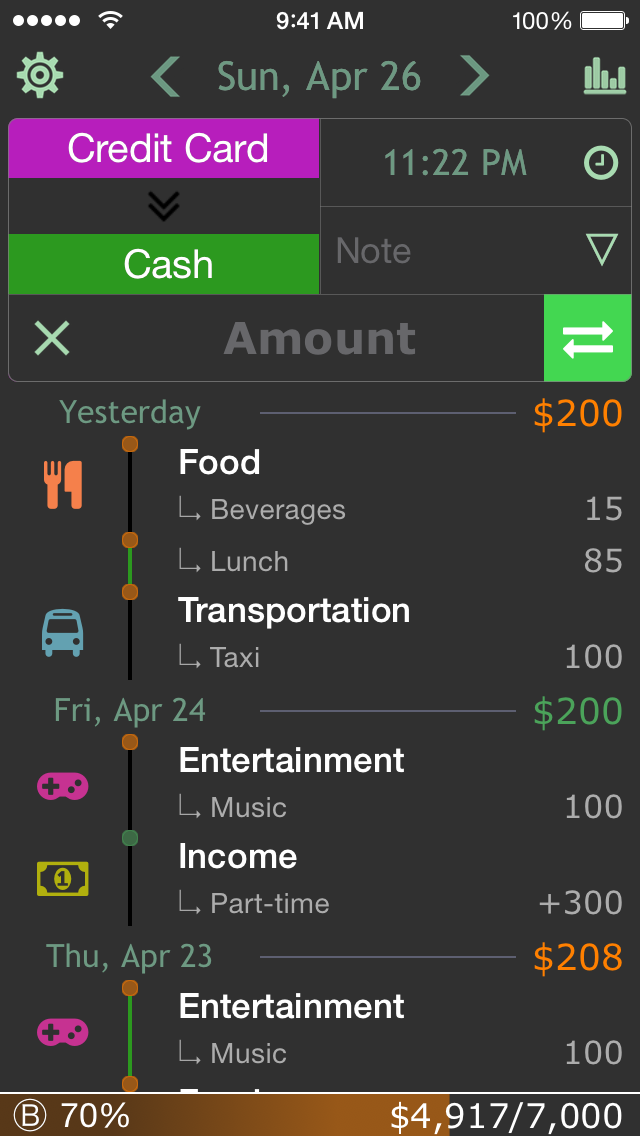Expand the note suggestions triangle
Screen dimensions: 640x1136
602,250
